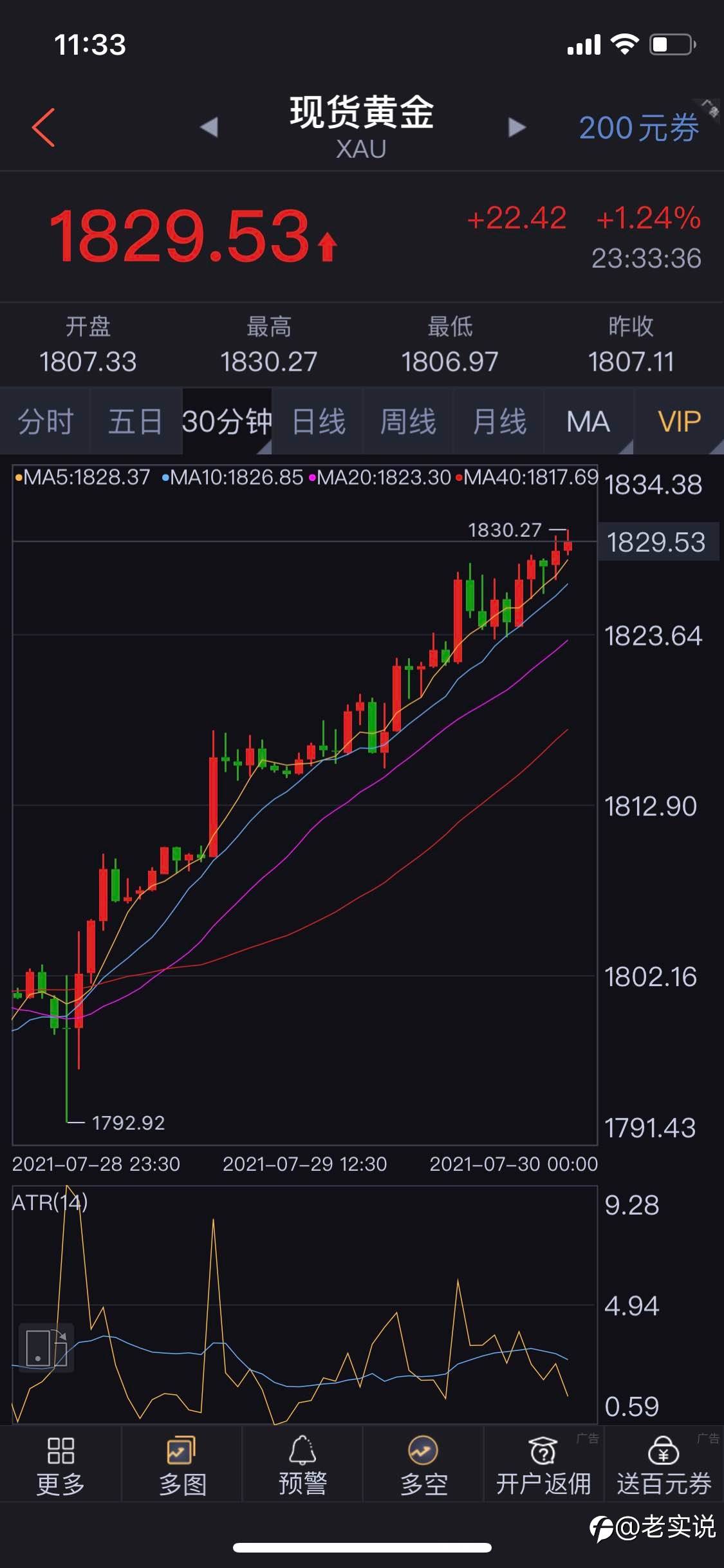Open the 200元券 coupon link
The width and height of the screenshot is (724, 1568).
(638, 127)
